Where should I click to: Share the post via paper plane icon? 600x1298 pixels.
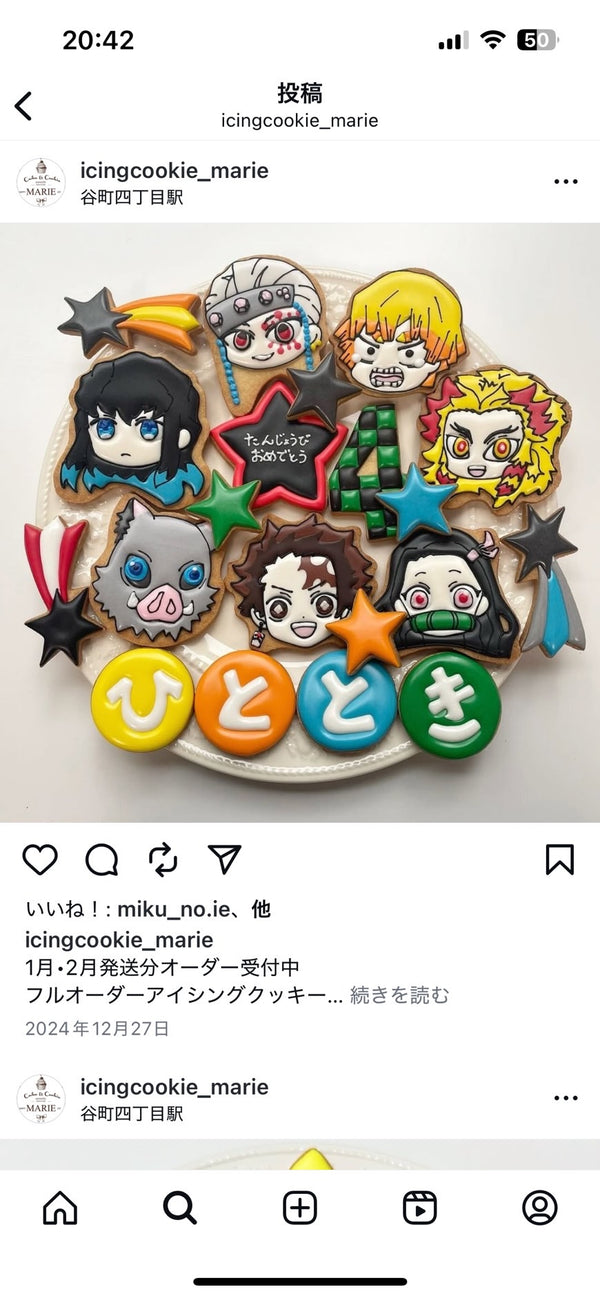(224, 859)
